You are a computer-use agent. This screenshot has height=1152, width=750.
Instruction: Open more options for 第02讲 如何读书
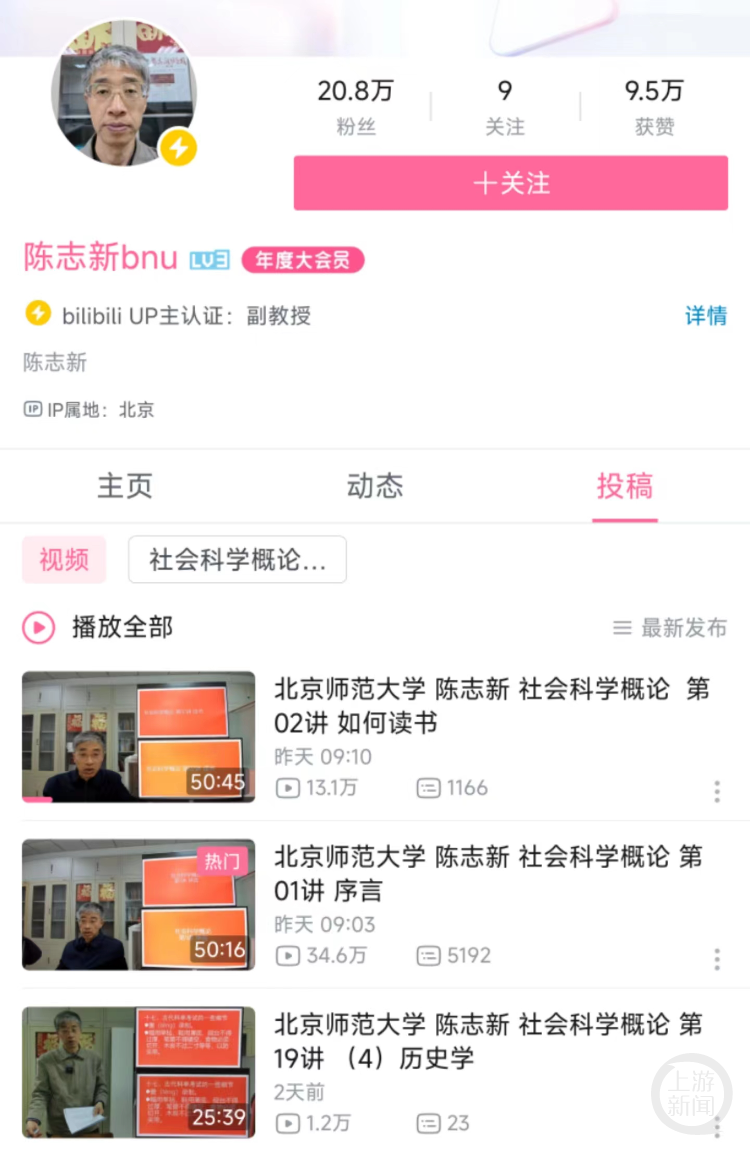click(x=717, y=792)
